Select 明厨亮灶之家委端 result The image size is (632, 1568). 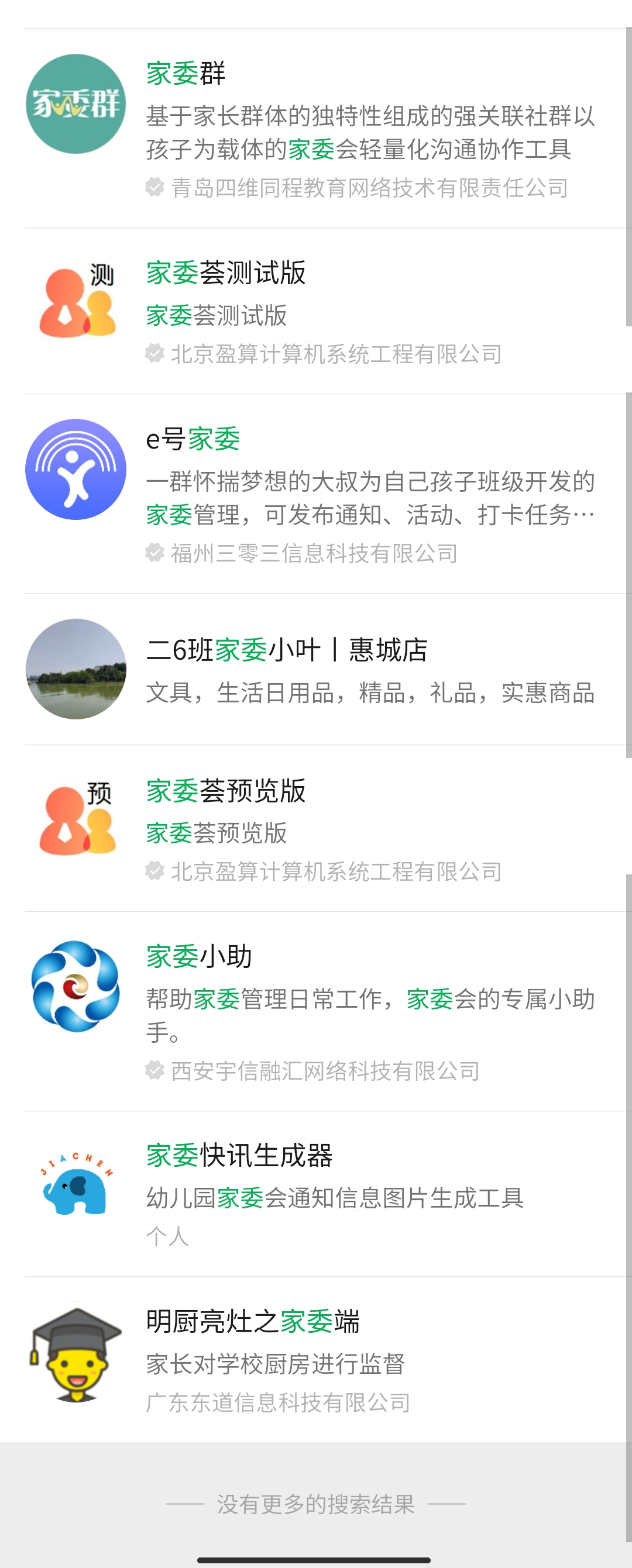(317, 1360)
